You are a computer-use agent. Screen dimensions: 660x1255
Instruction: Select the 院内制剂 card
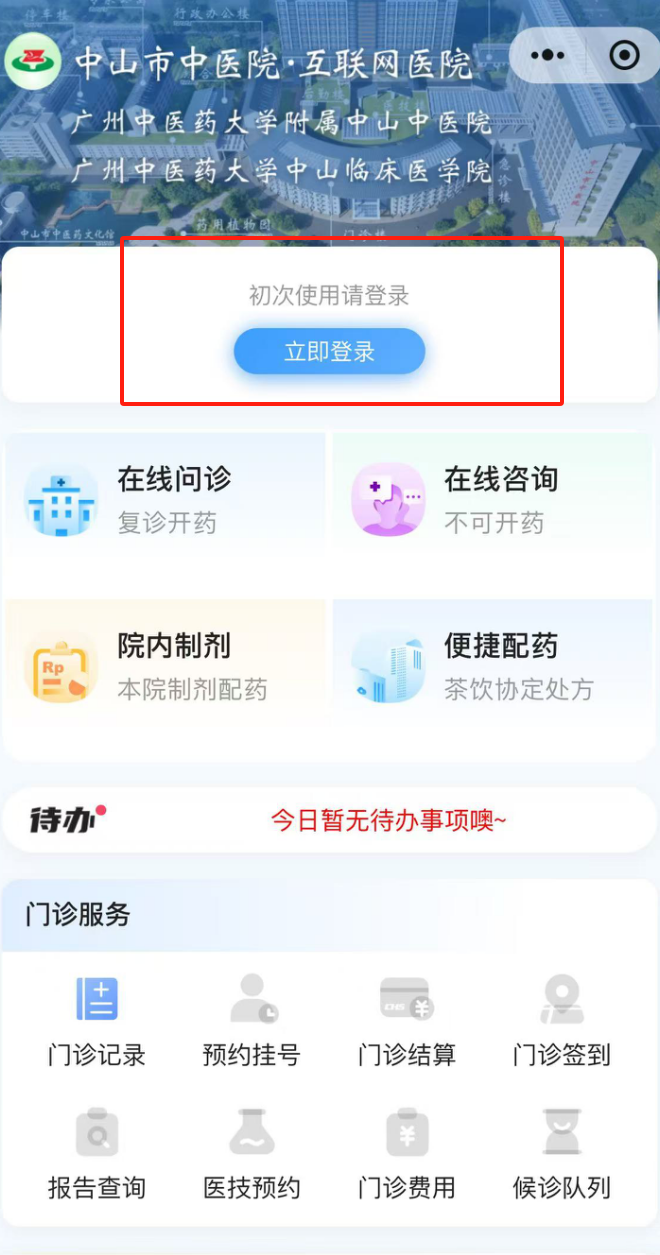click(166, 665)
